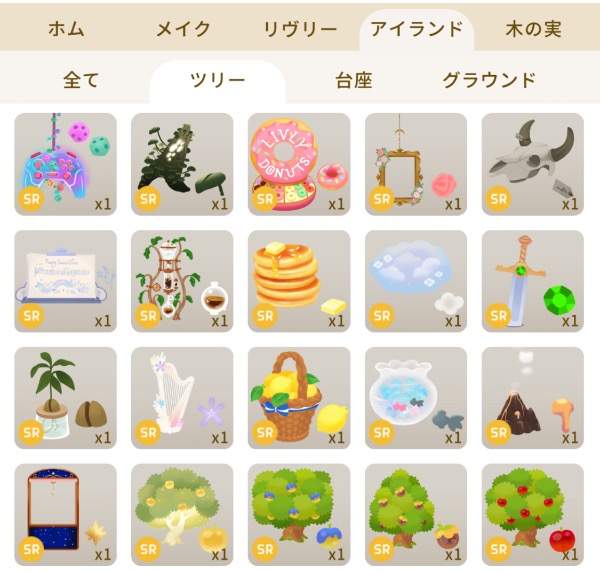Choose the red apple tree

pyautogui.click(x=532, y=514)
